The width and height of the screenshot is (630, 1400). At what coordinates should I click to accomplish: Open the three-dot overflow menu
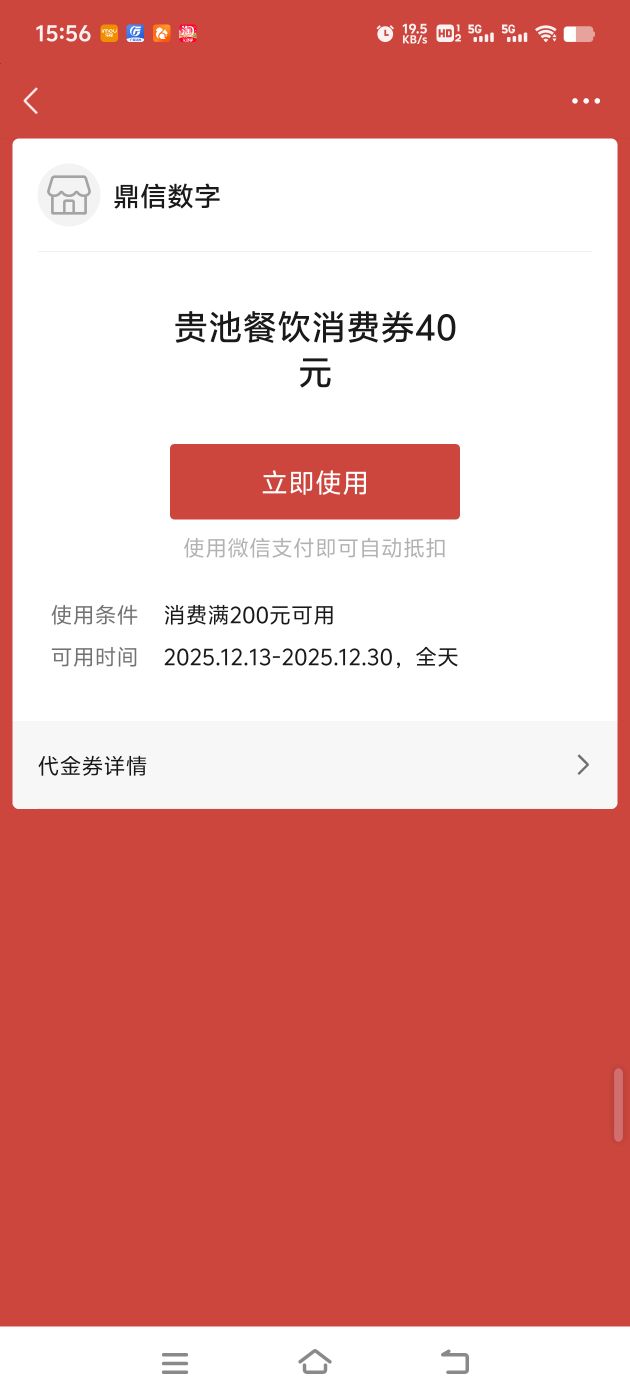point(585,101)
